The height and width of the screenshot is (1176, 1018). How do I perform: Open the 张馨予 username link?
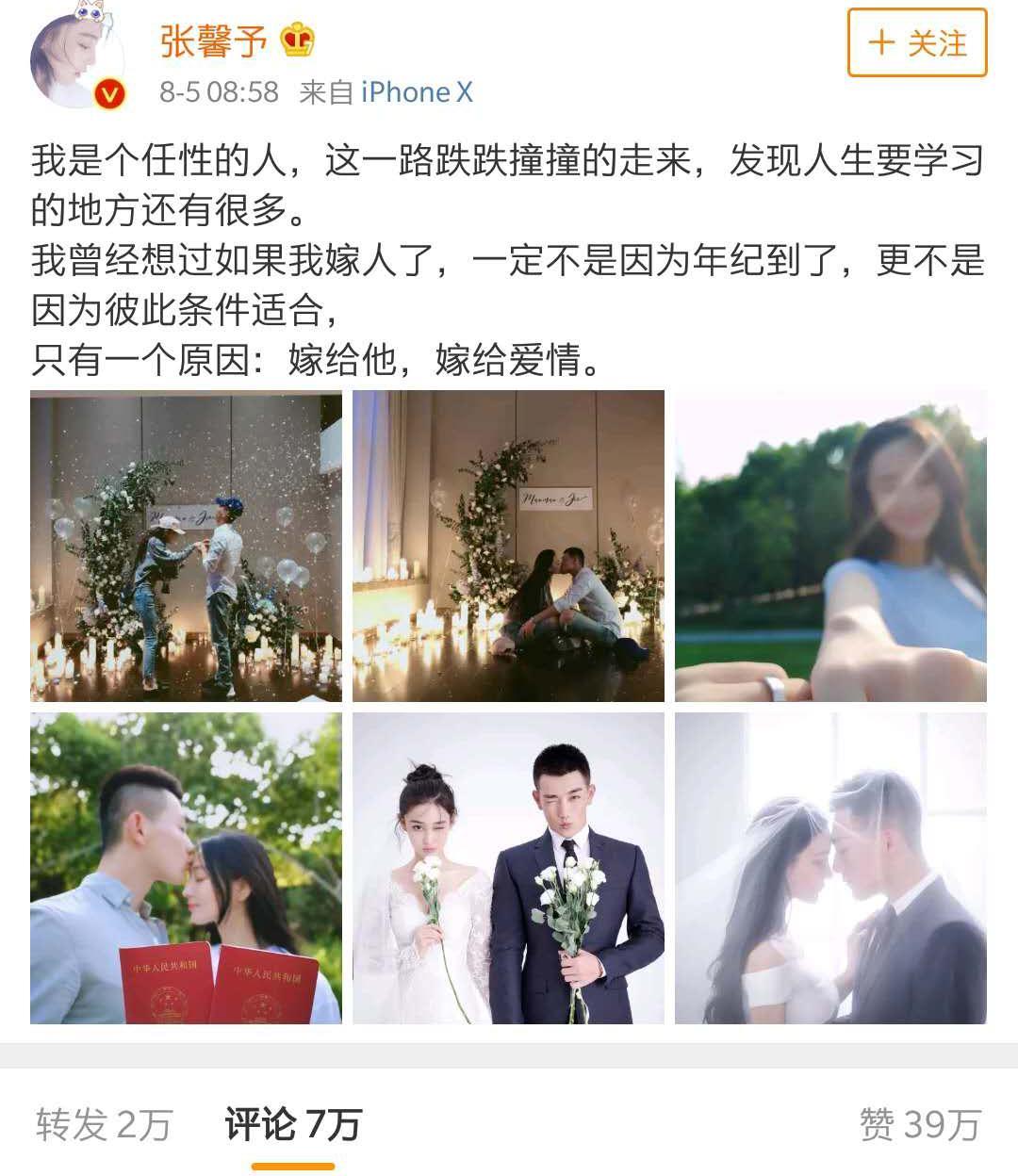(x=214, y=41)
